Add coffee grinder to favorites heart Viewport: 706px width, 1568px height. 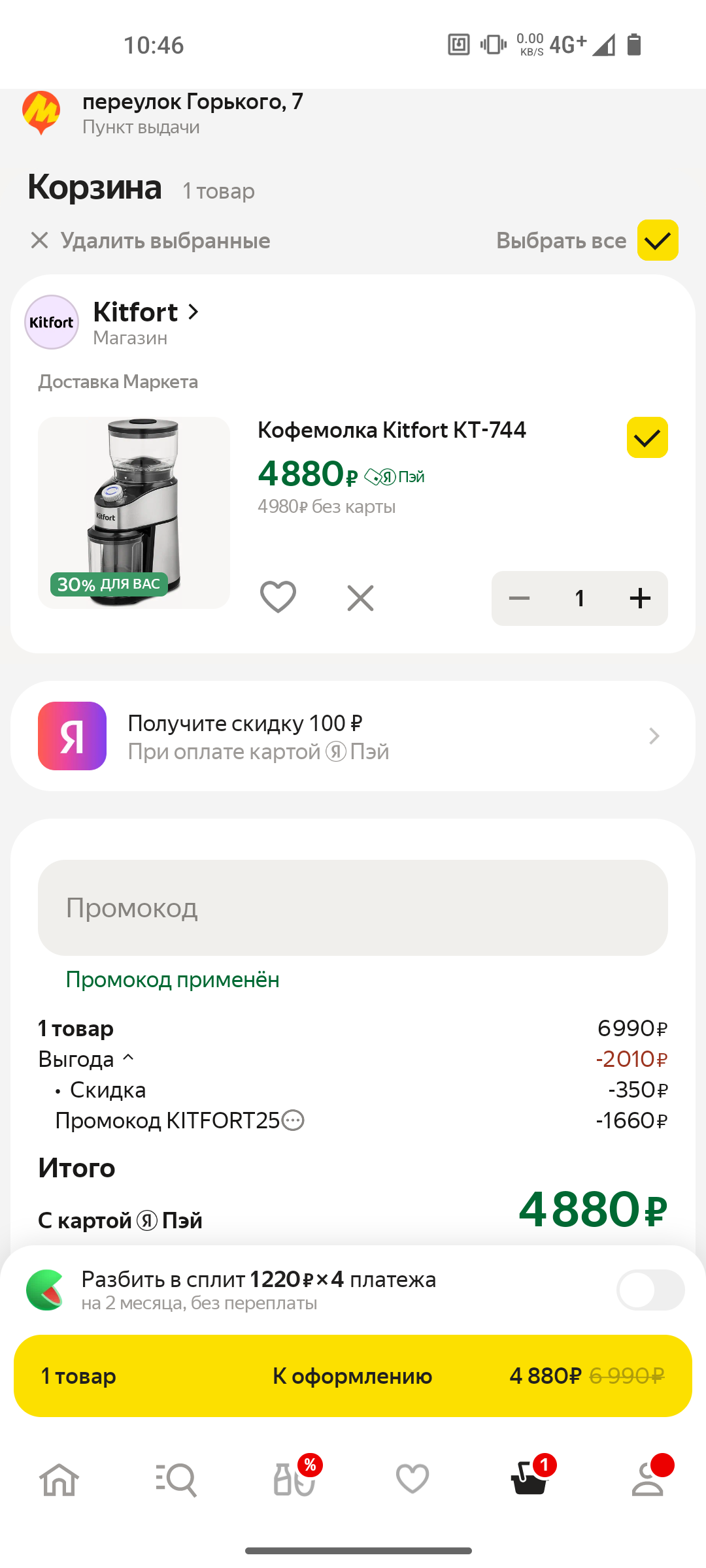pyautogui.click(x=278, y=596)
